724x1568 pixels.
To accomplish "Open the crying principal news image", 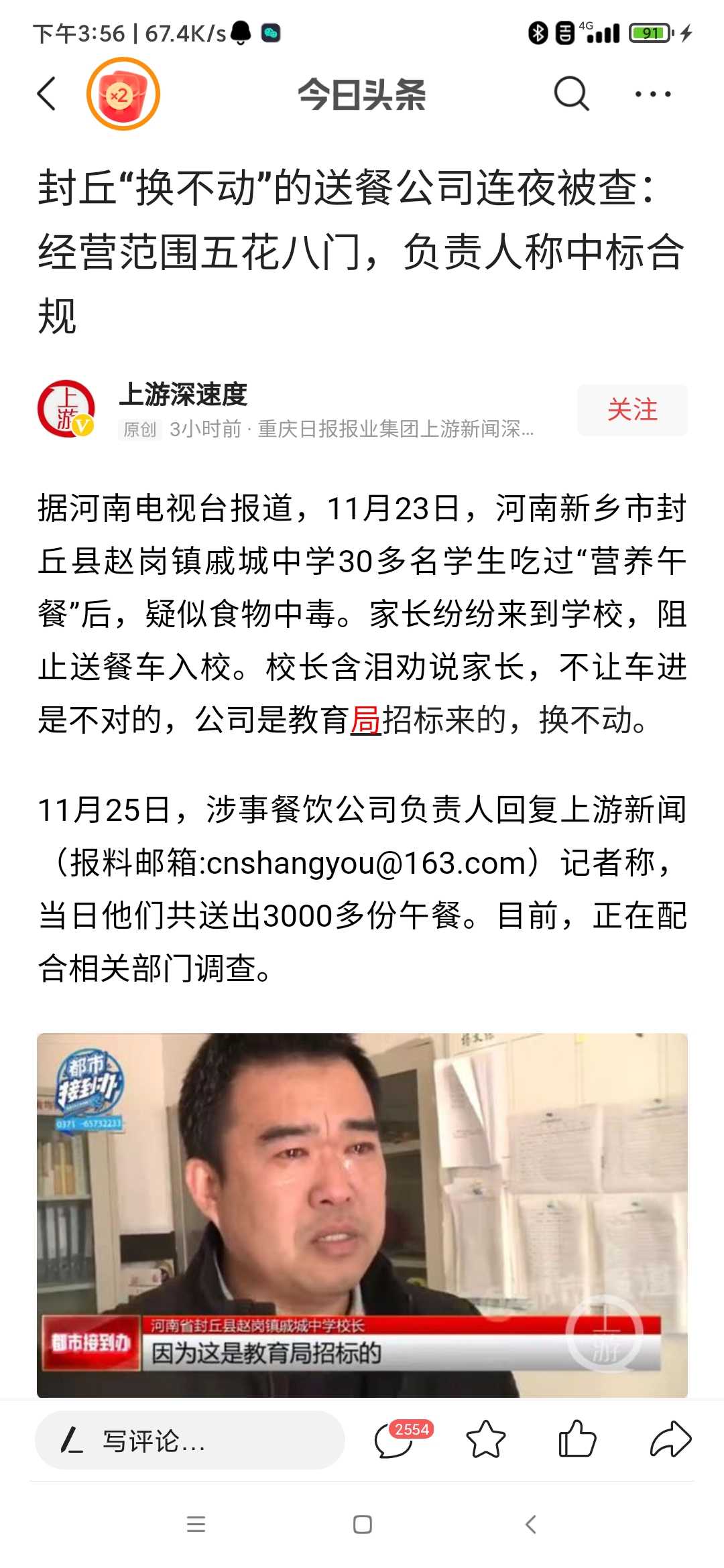I will (362, 1215).
